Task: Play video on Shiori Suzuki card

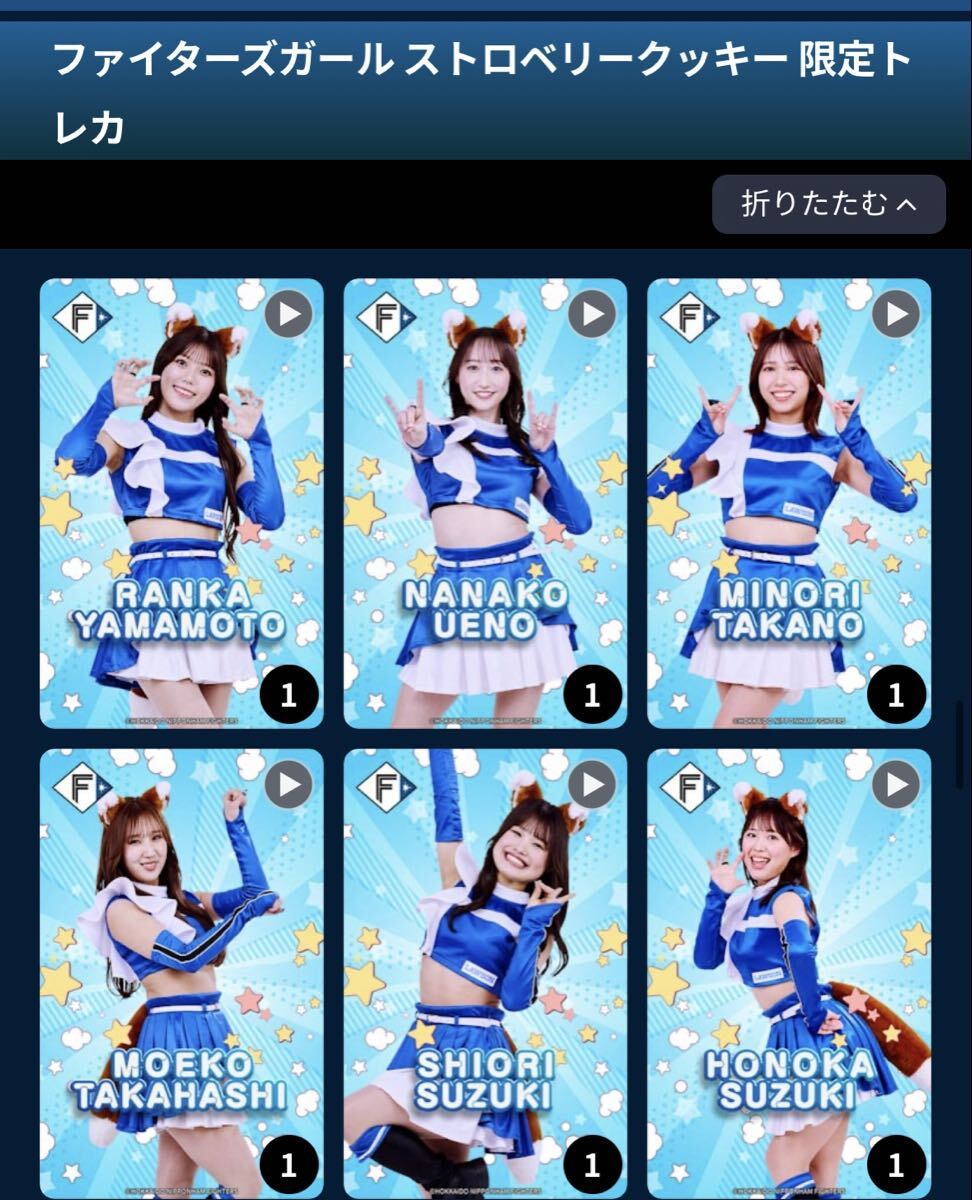Action: click(592, 785)
